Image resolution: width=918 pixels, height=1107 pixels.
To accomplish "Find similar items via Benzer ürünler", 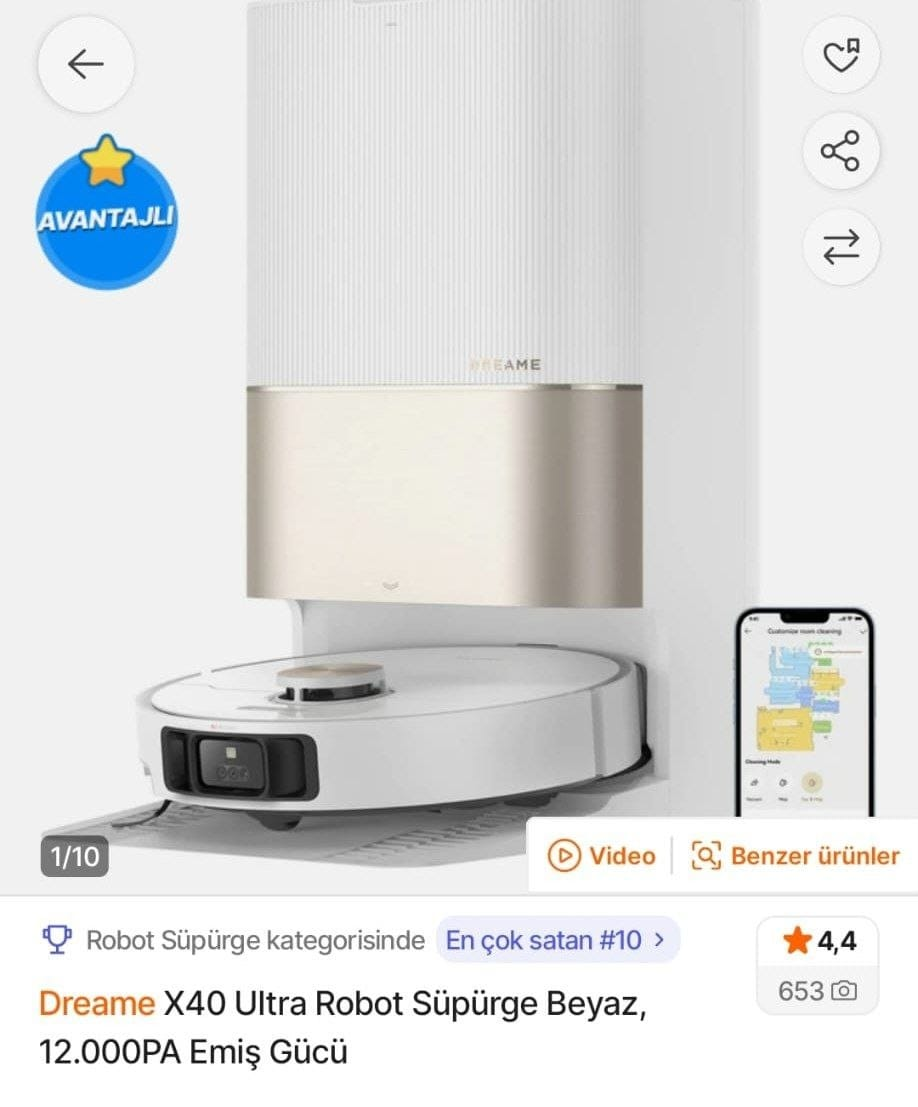I will [x=796, y=856].
